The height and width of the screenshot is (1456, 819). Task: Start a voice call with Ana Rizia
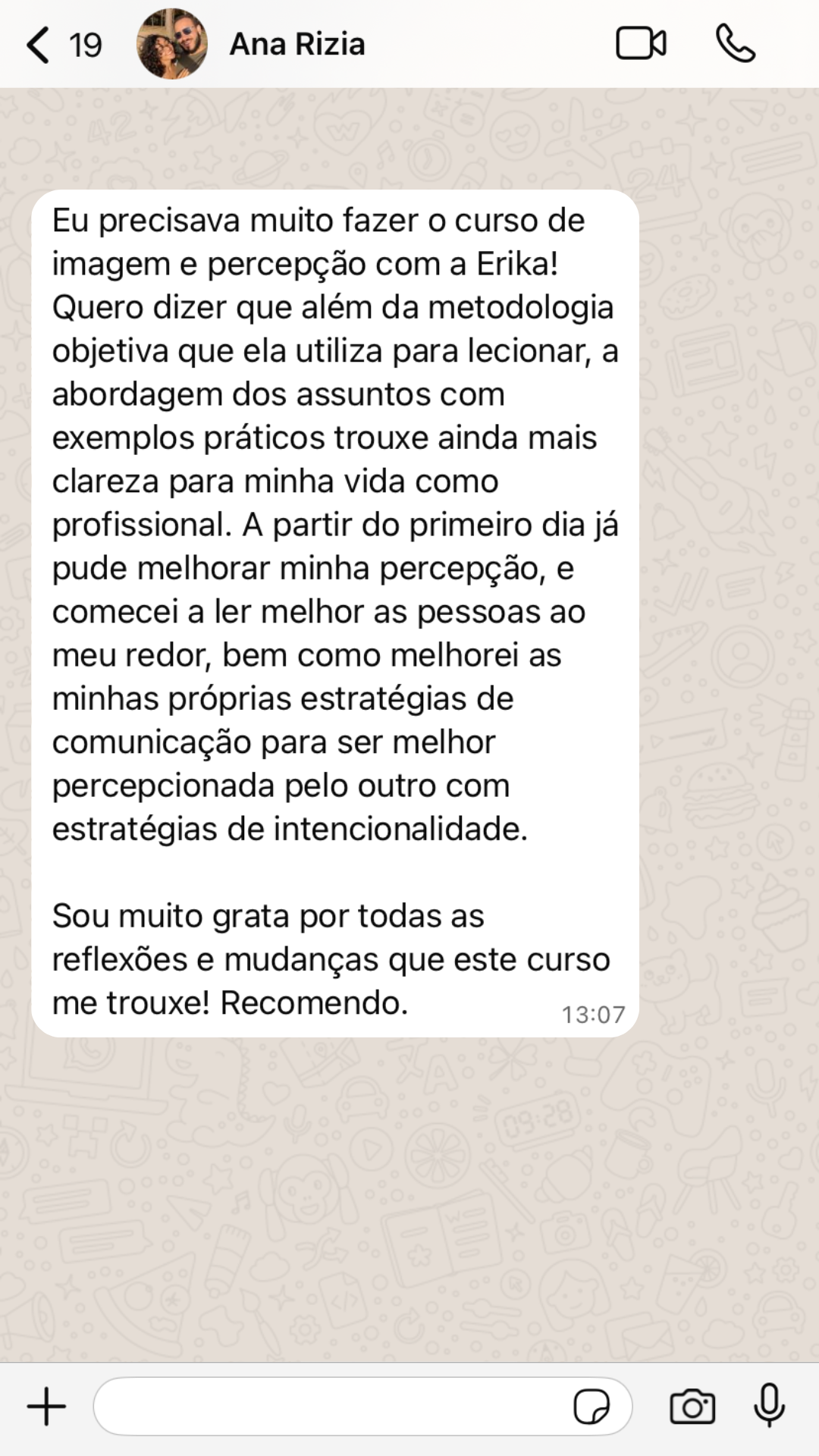point(735,44)
